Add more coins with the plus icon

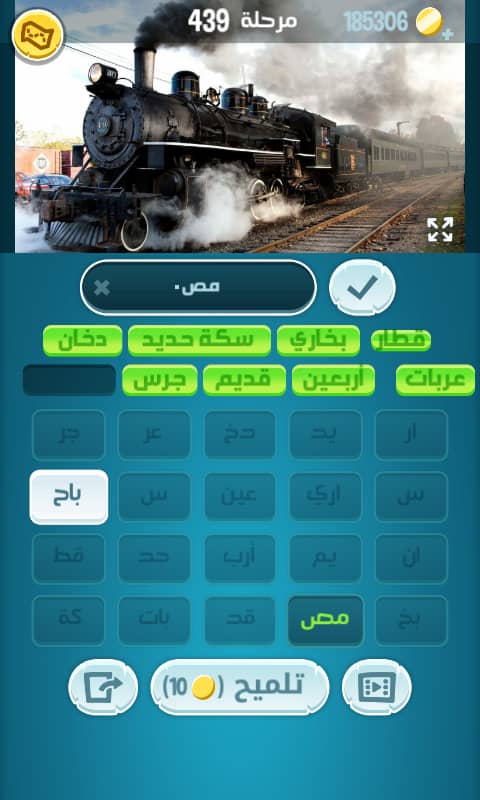[447, 34]
